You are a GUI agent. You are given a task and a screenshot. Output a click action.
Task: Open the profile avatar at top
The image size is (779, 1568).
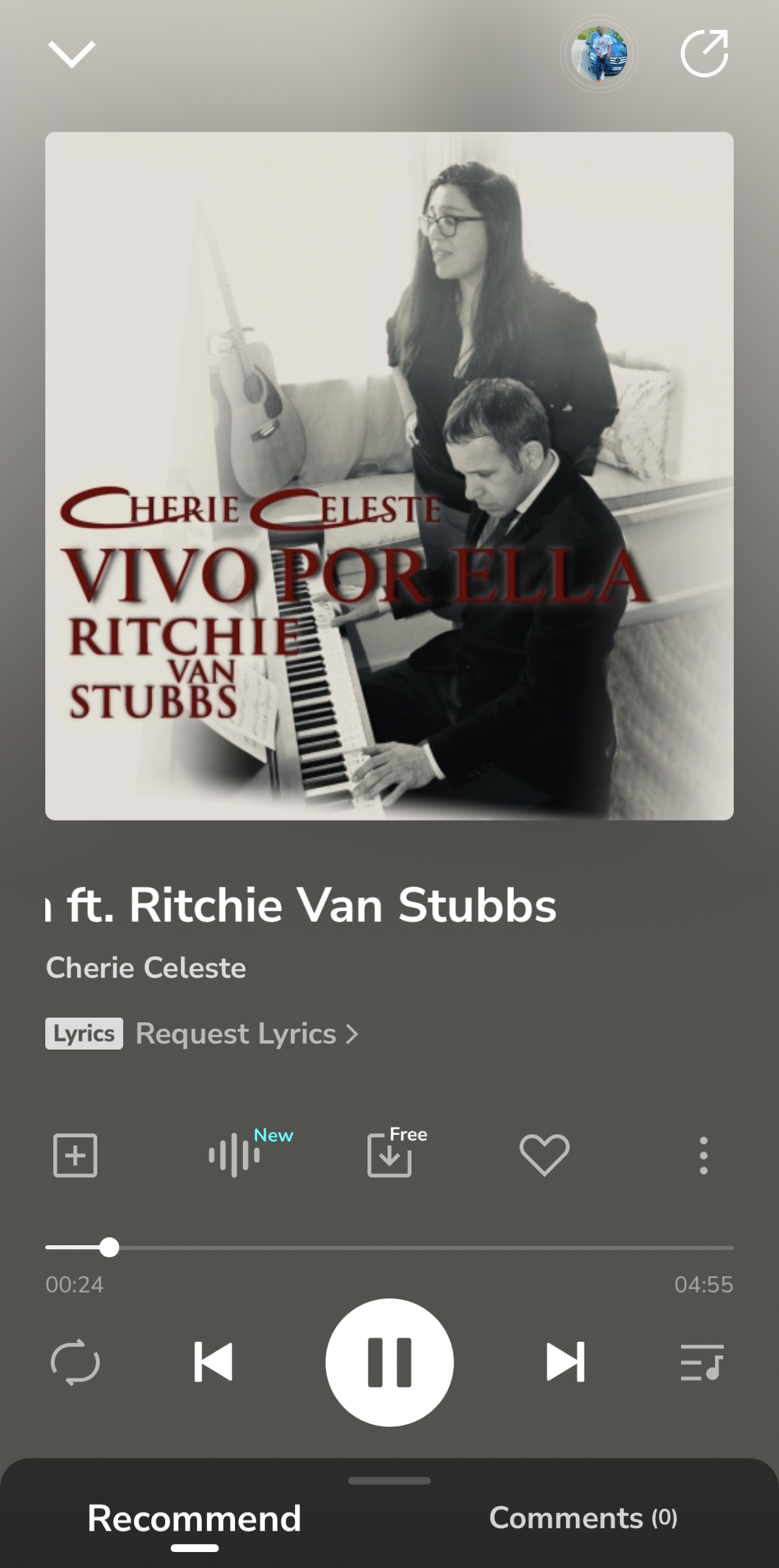tap(599, 54)
